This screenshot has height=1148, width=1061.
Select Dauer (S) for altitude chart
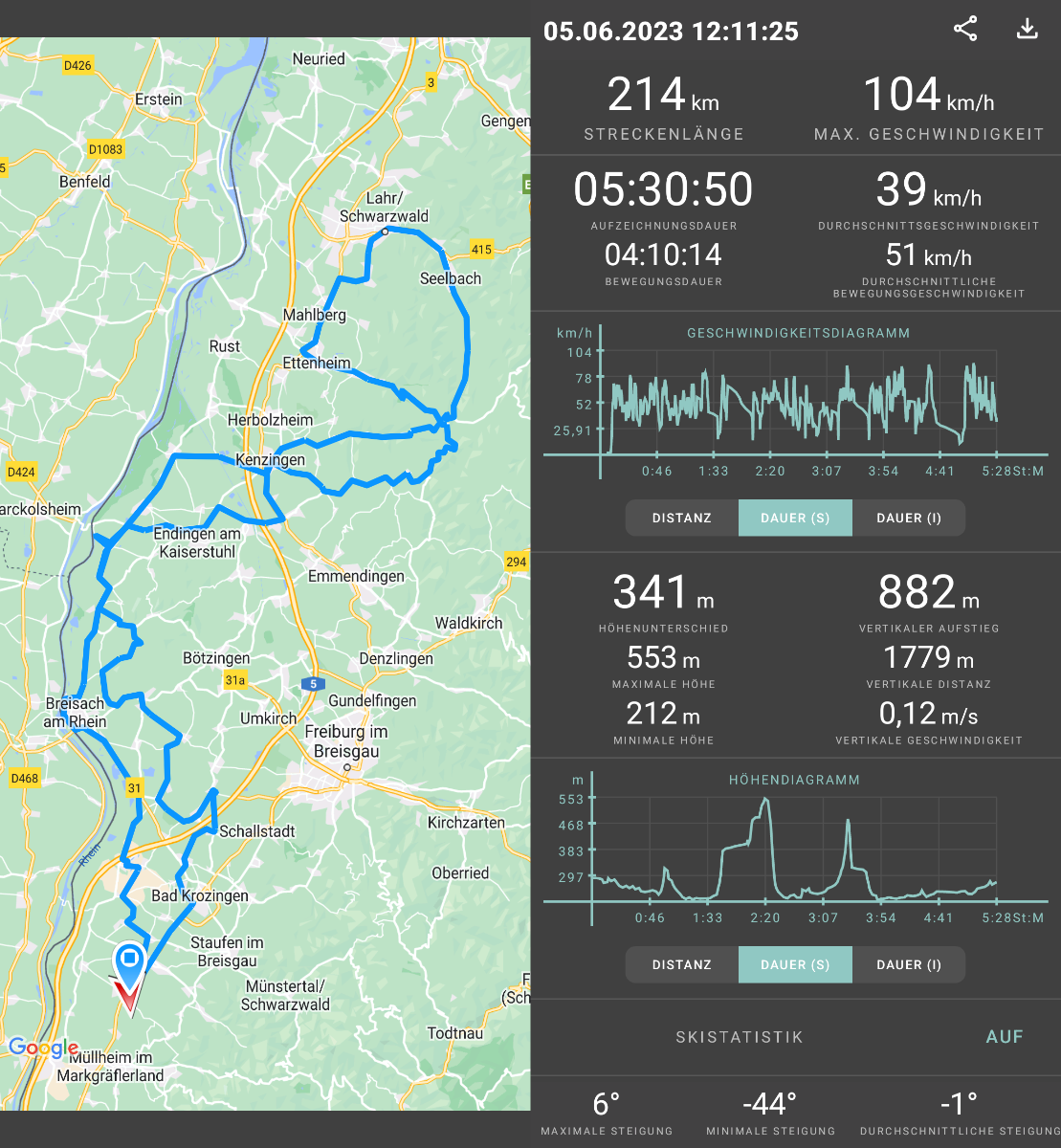[x=795, y=964]
